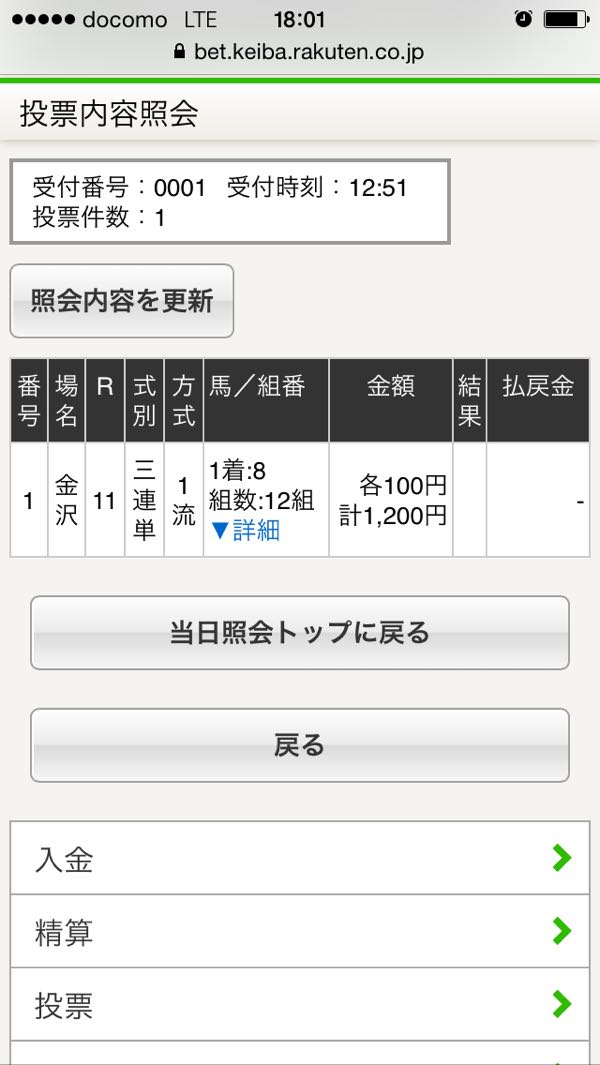The height and width of the screenshot is (1065, 600).
Task: Tap the bet.keiba.rakuten.co.jp address bar
Action: pos(299,52)
